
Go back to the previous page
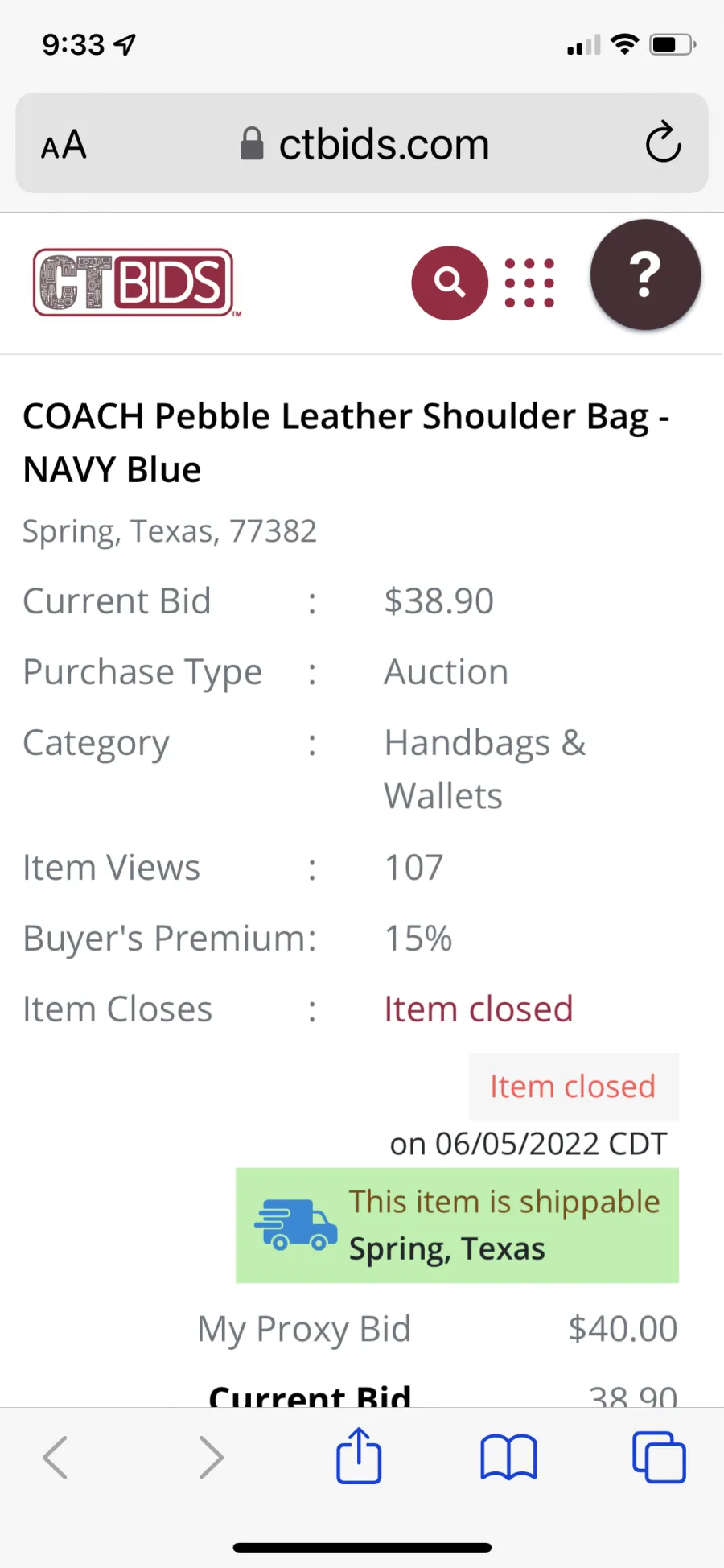click(x=56, y=1457)
